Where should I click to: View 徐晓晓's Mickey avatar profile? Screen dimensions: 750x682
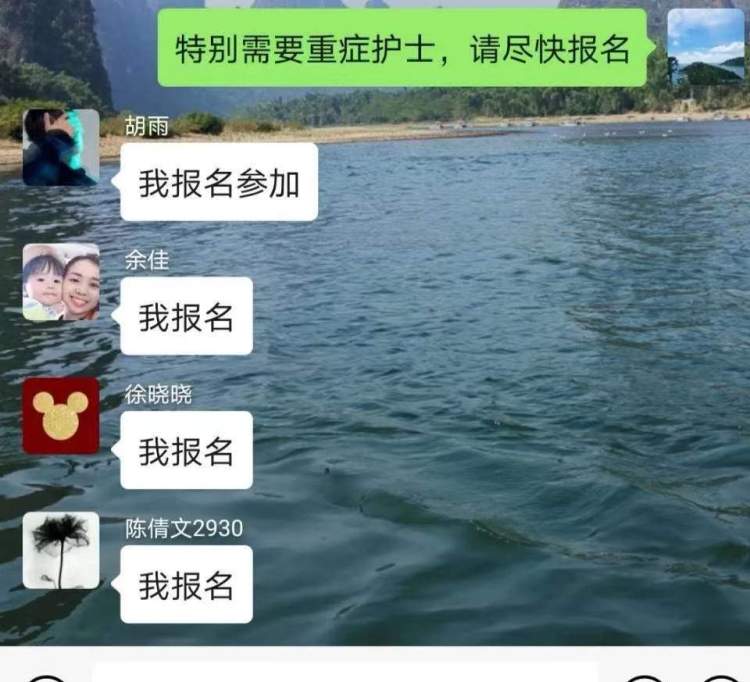coord(61,415)
